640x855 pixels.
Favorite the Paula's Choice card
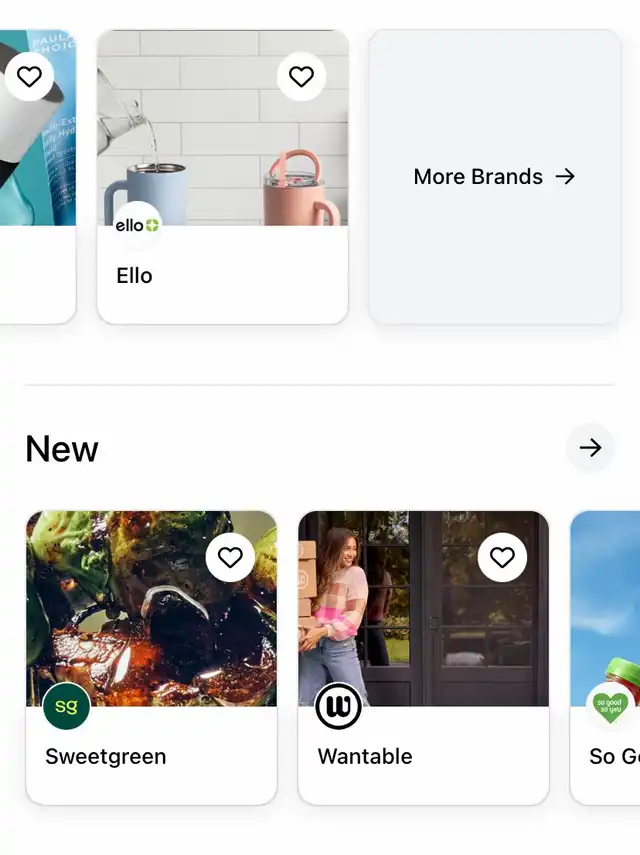click(29, 76)
